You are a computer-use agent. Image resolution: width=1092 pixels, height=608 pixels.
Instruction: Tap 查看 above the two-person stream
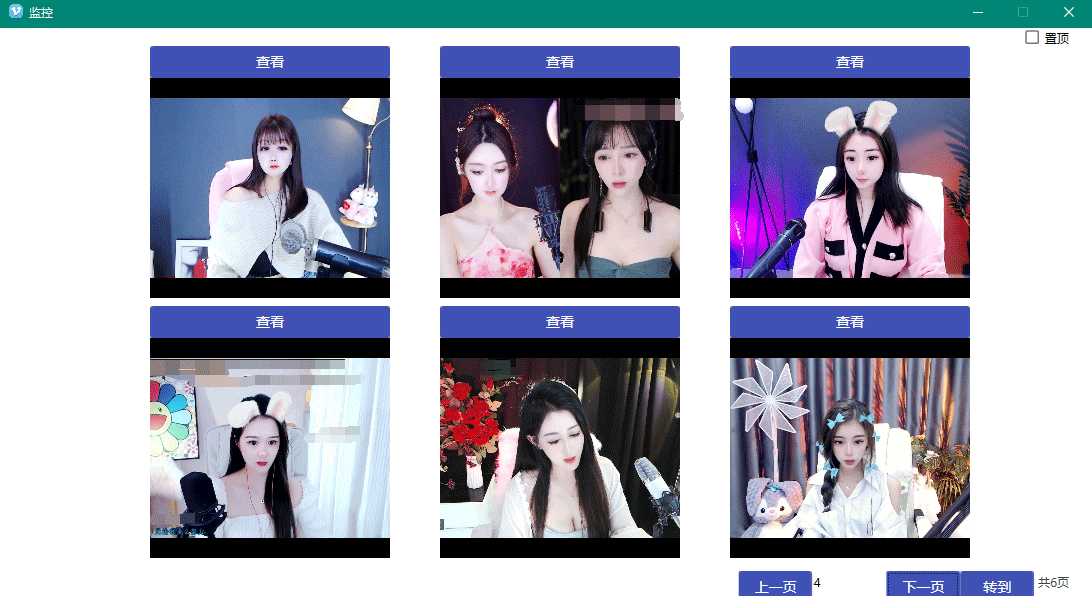560,62
